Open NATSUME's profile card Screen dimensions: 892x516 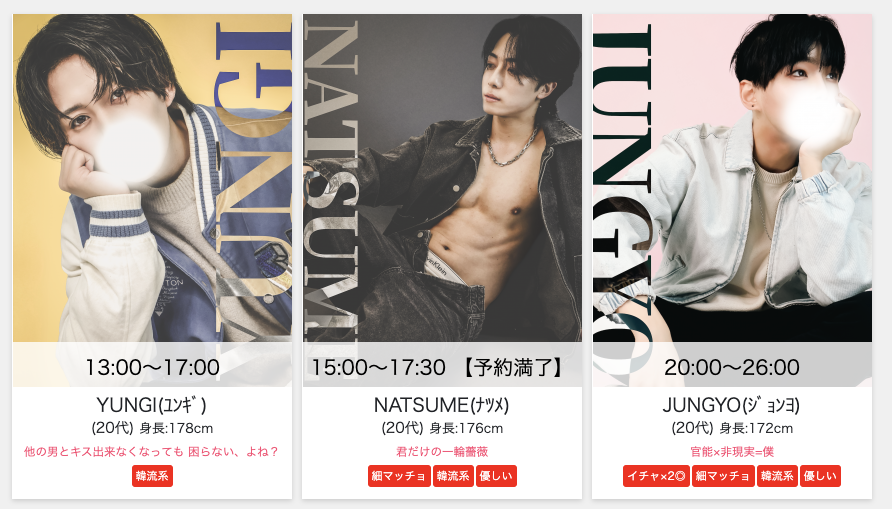(442, 200)
